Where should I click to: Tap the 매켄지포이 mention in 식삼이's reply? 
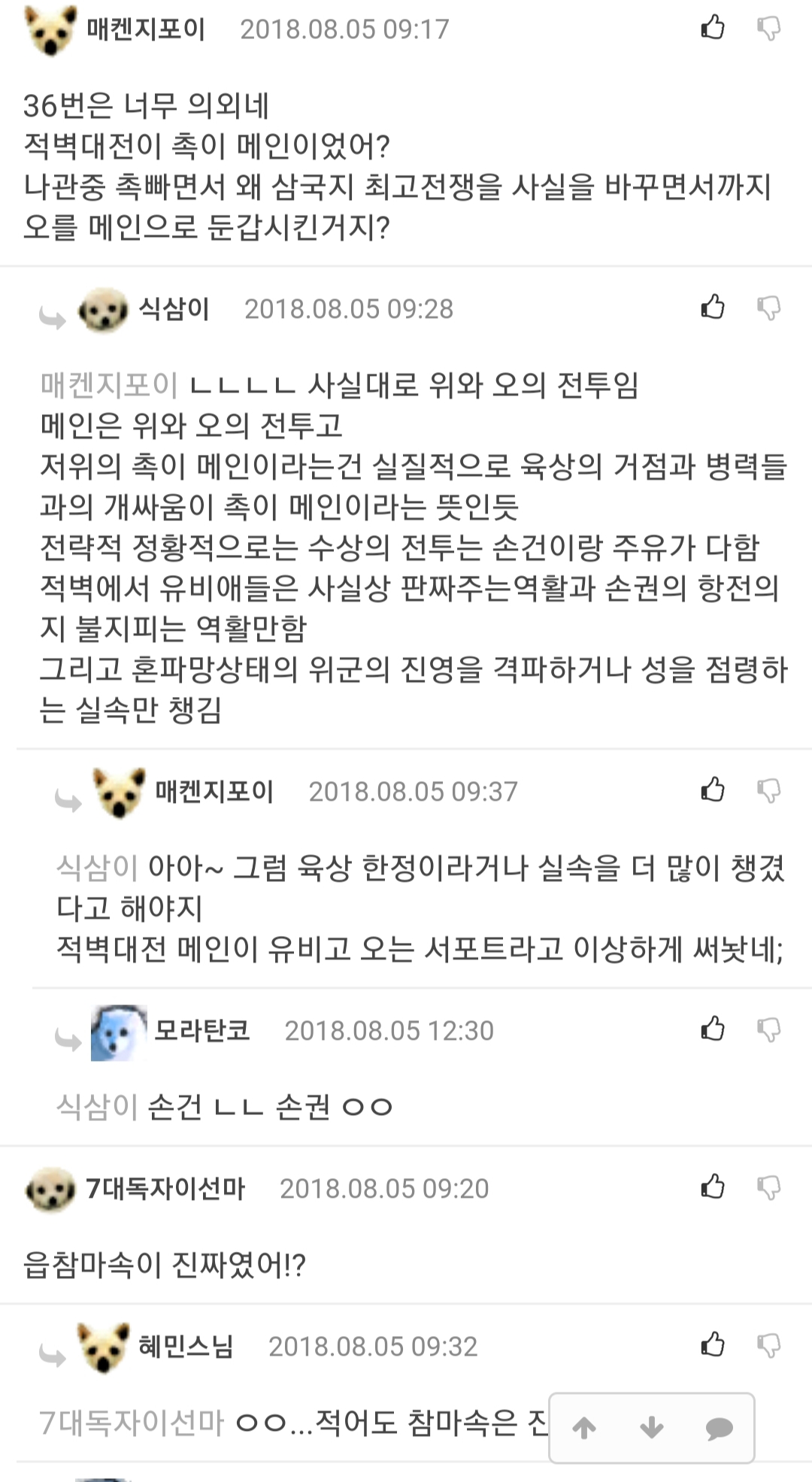[x=109, y=385]
